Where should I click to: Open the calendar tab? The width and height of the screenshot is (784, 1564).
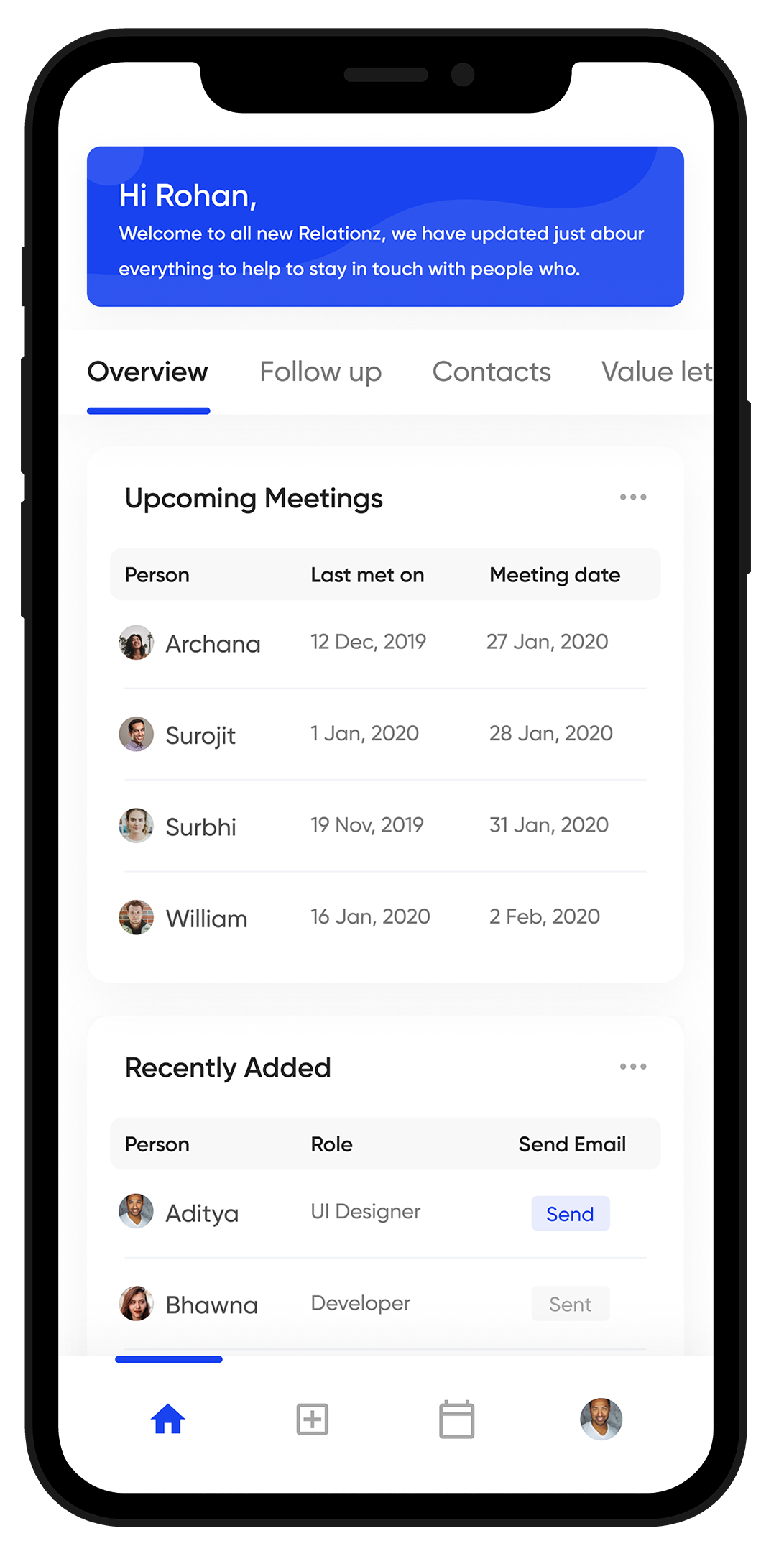457,1420
